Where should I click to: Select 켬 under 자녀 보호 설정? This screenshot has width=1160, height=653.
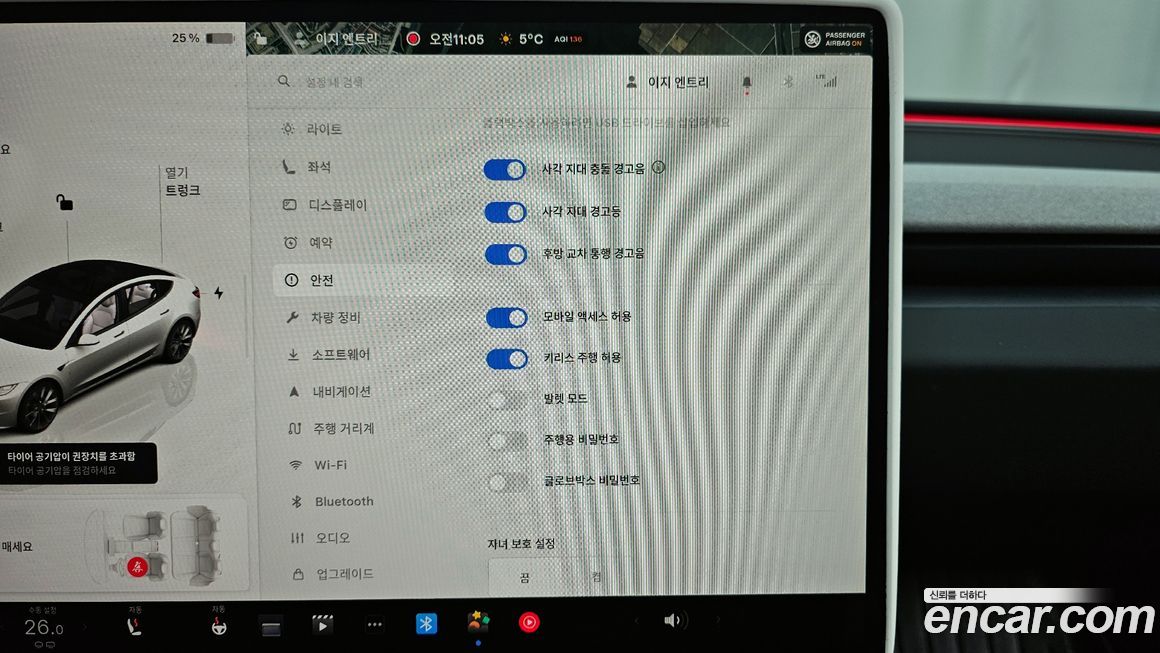coord(596,578)
